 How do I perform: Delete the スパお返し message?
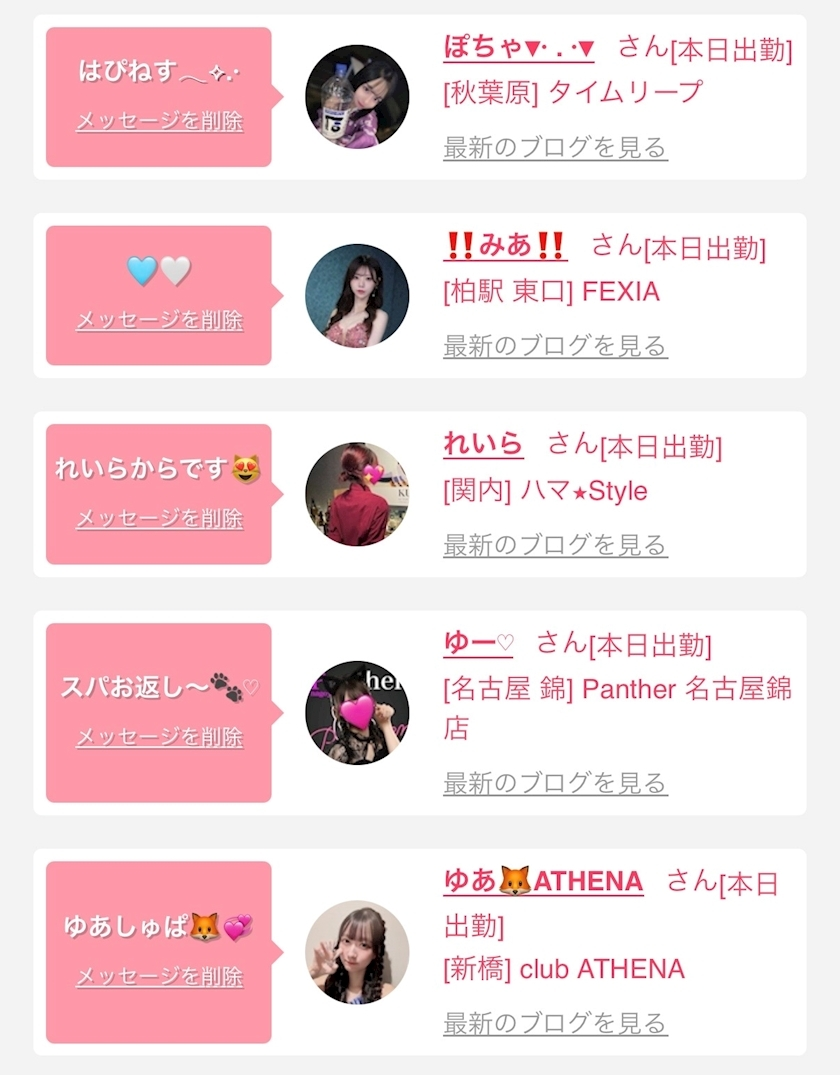point(158,738)
